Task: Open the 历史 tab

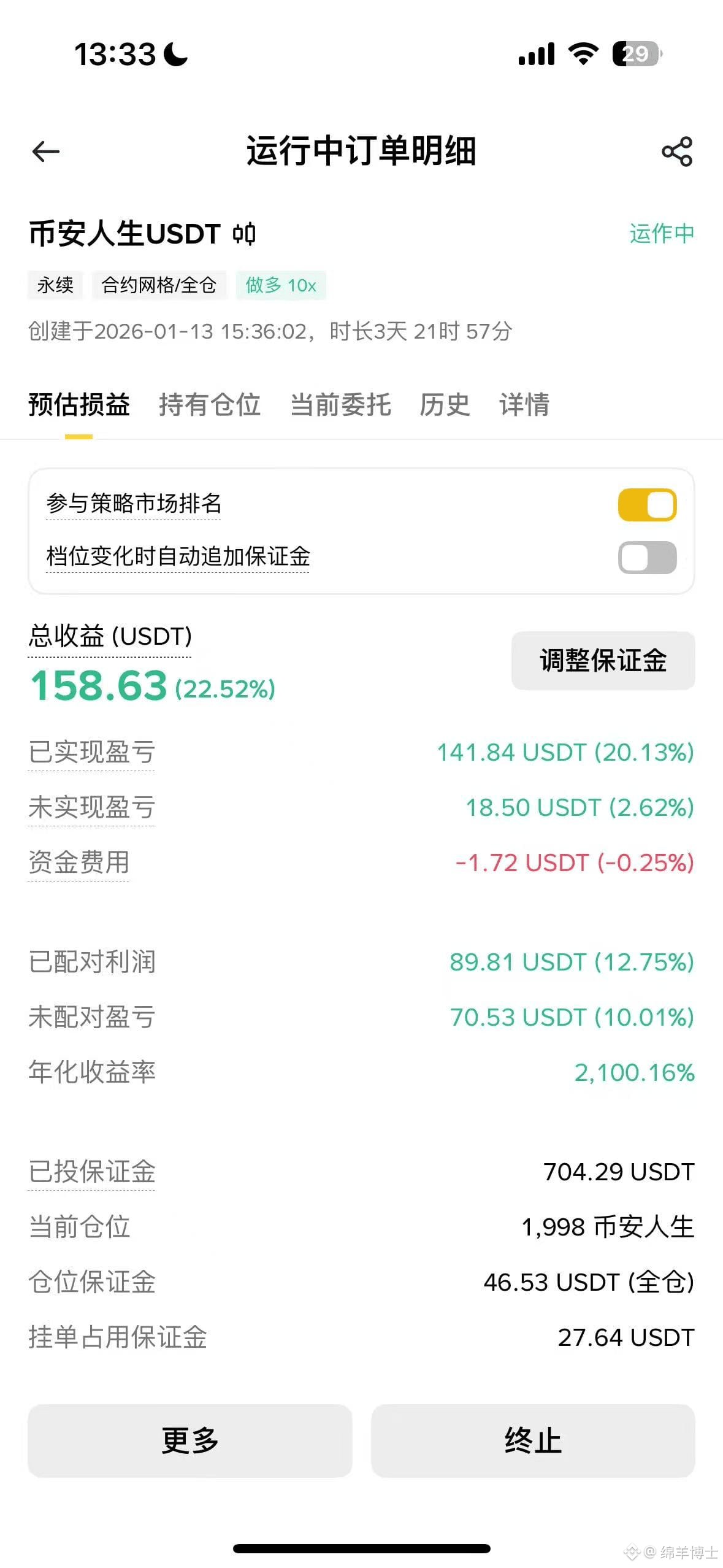Action: pyautogui.click(x=445, y=404)
